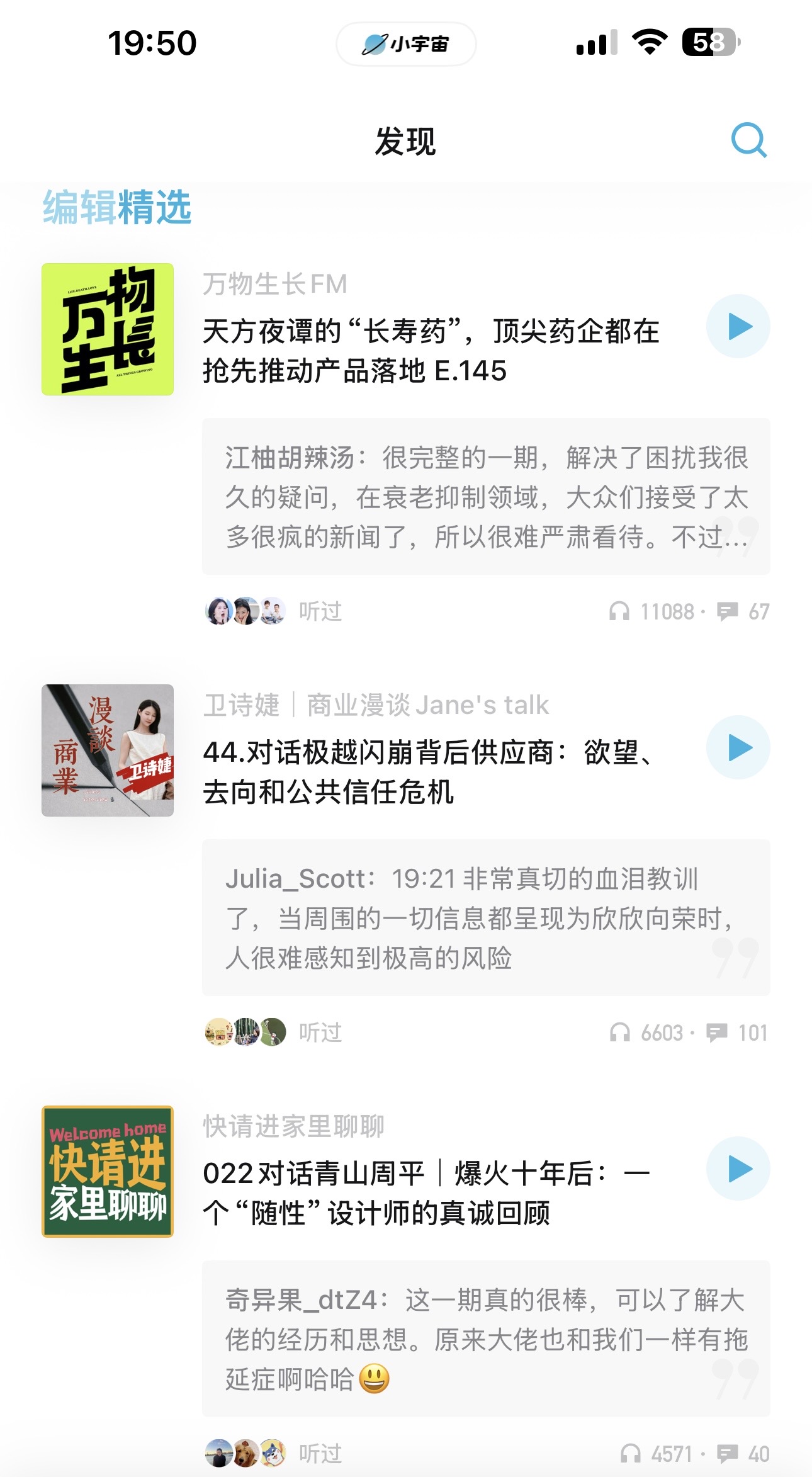Image resolution: width=812 pixels, height=1477 pixels.
Task: Open the 万物生长 podcast cover
Action: [x=108, y=329]
